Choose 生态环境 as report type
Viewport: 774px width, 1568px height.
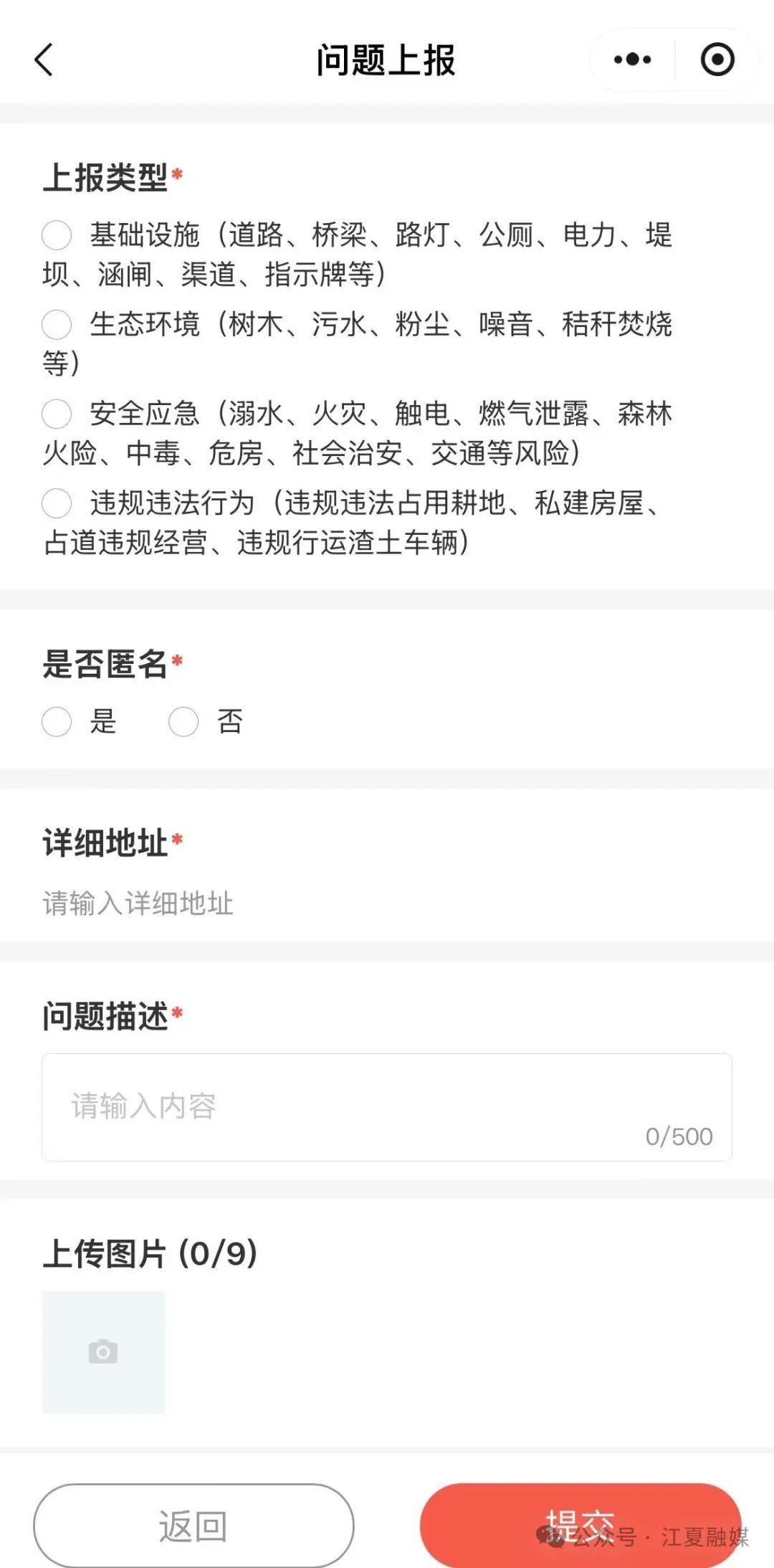[57, 324]
